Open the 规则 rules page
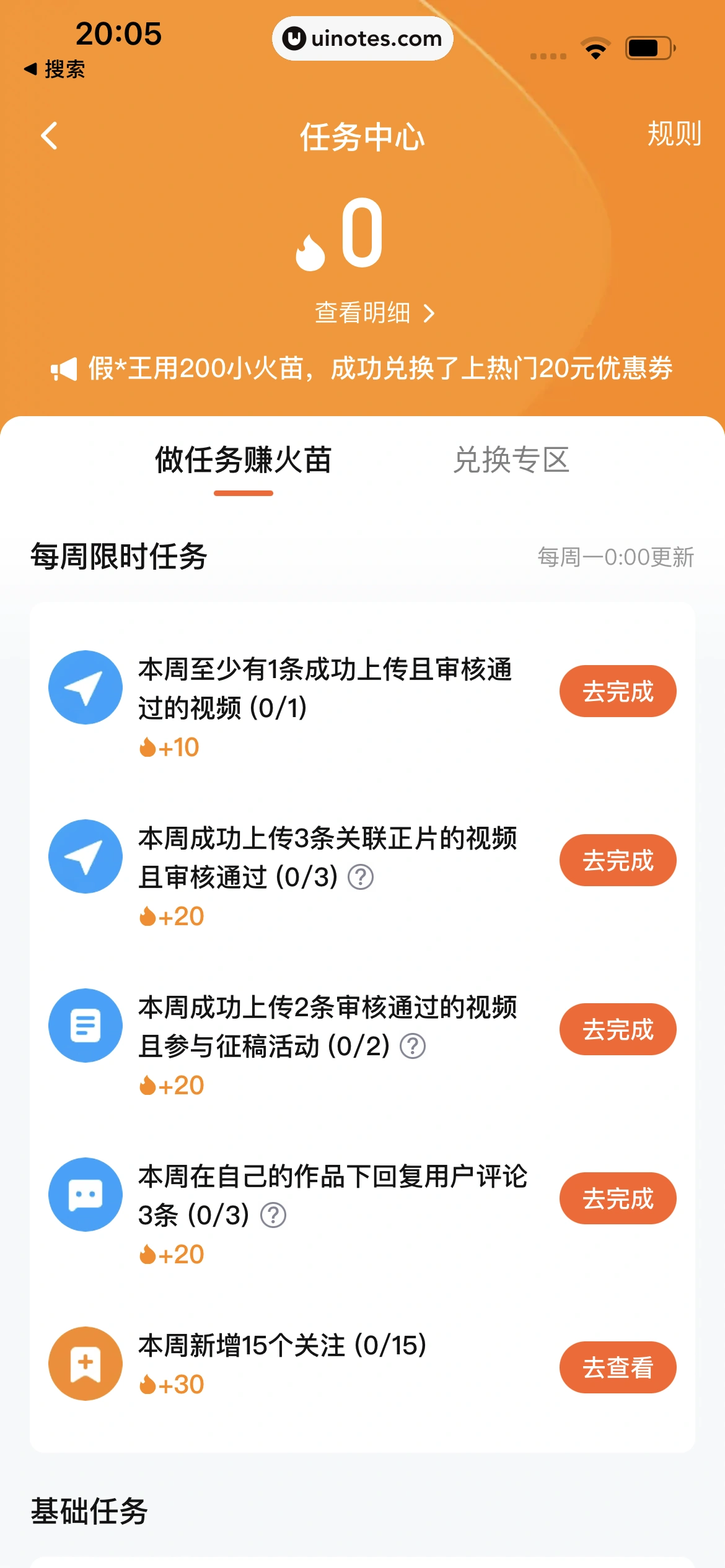725x1568 pixels. tap(674, 134)
